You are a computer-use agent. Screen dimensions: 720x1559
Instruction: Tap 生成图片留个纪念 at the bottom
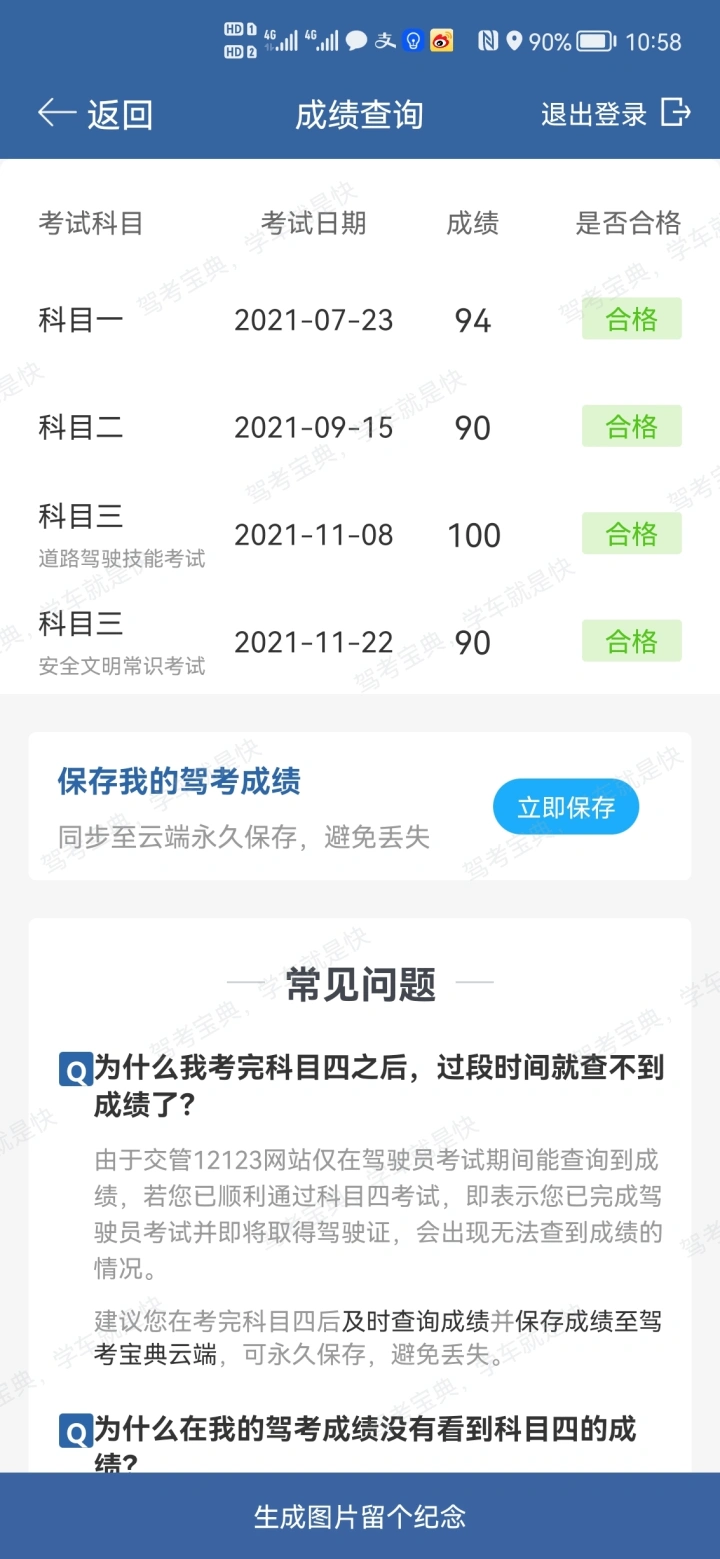360,1516
